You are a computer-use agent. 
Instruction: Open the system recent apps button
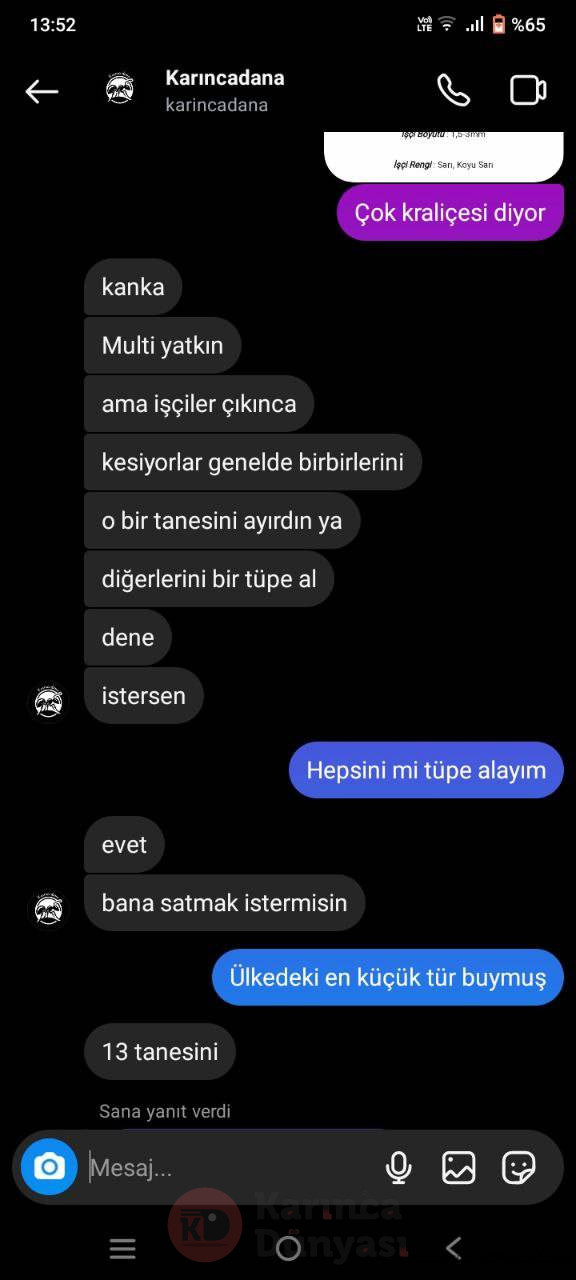[x=122, y=1248]
